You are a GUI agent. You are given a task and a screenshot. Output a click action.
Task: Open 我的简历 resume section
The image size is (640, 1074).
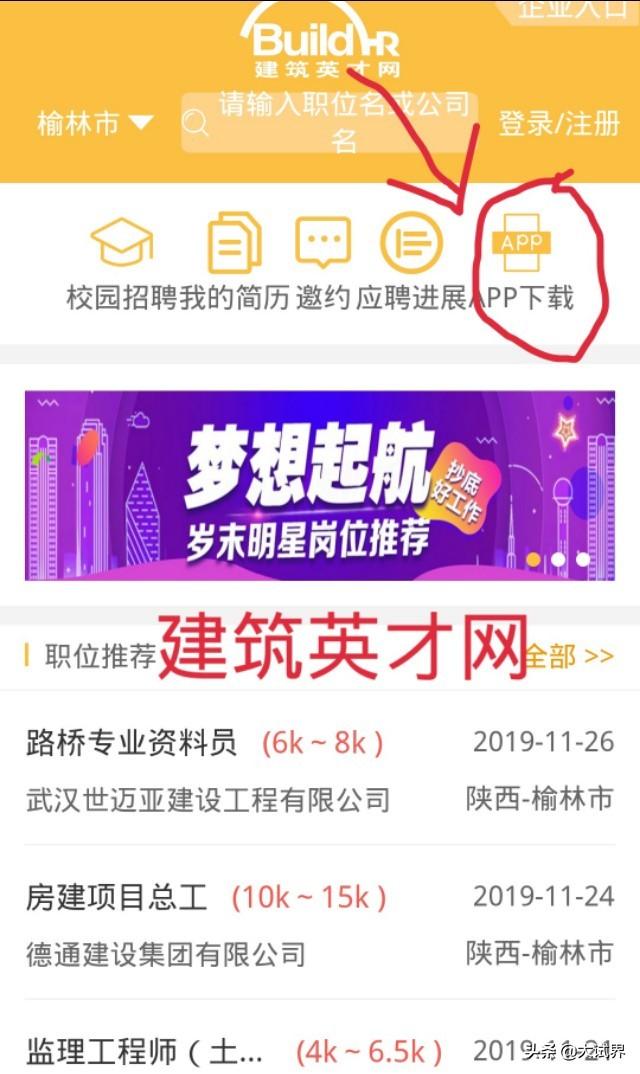point(234,260)
